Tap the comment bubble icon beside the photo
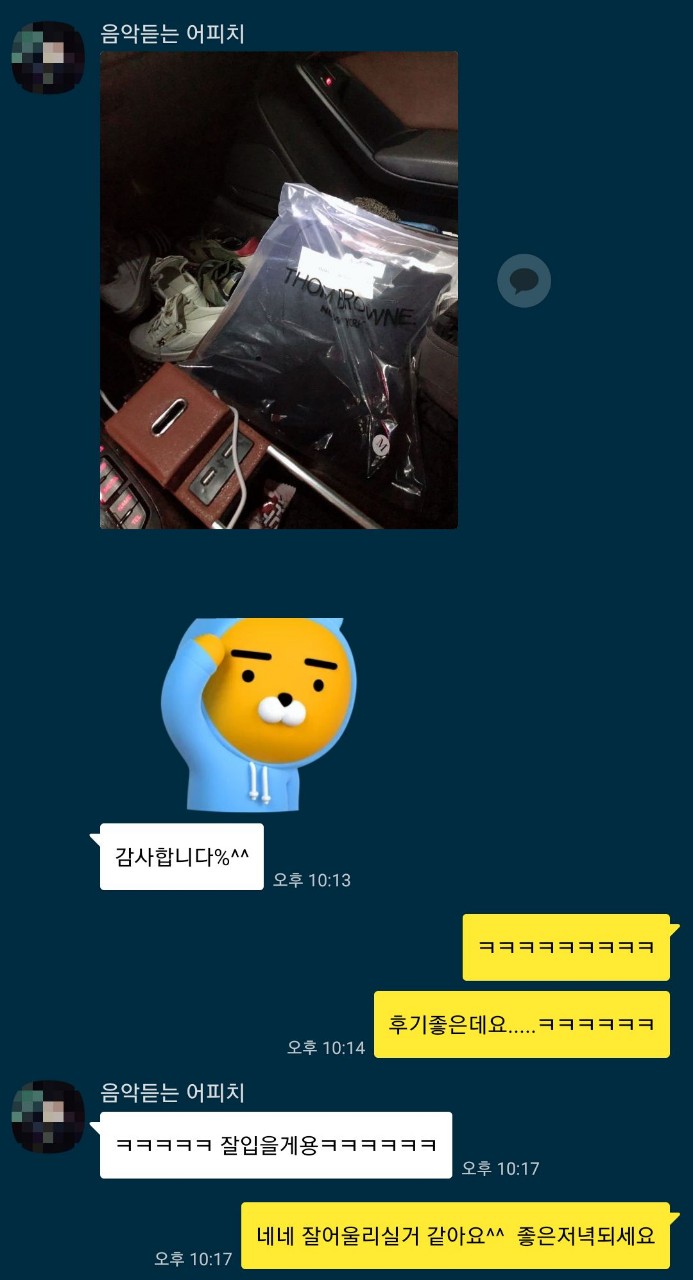693x1280 pixels. pyautogui.click(x=524, y=281)
